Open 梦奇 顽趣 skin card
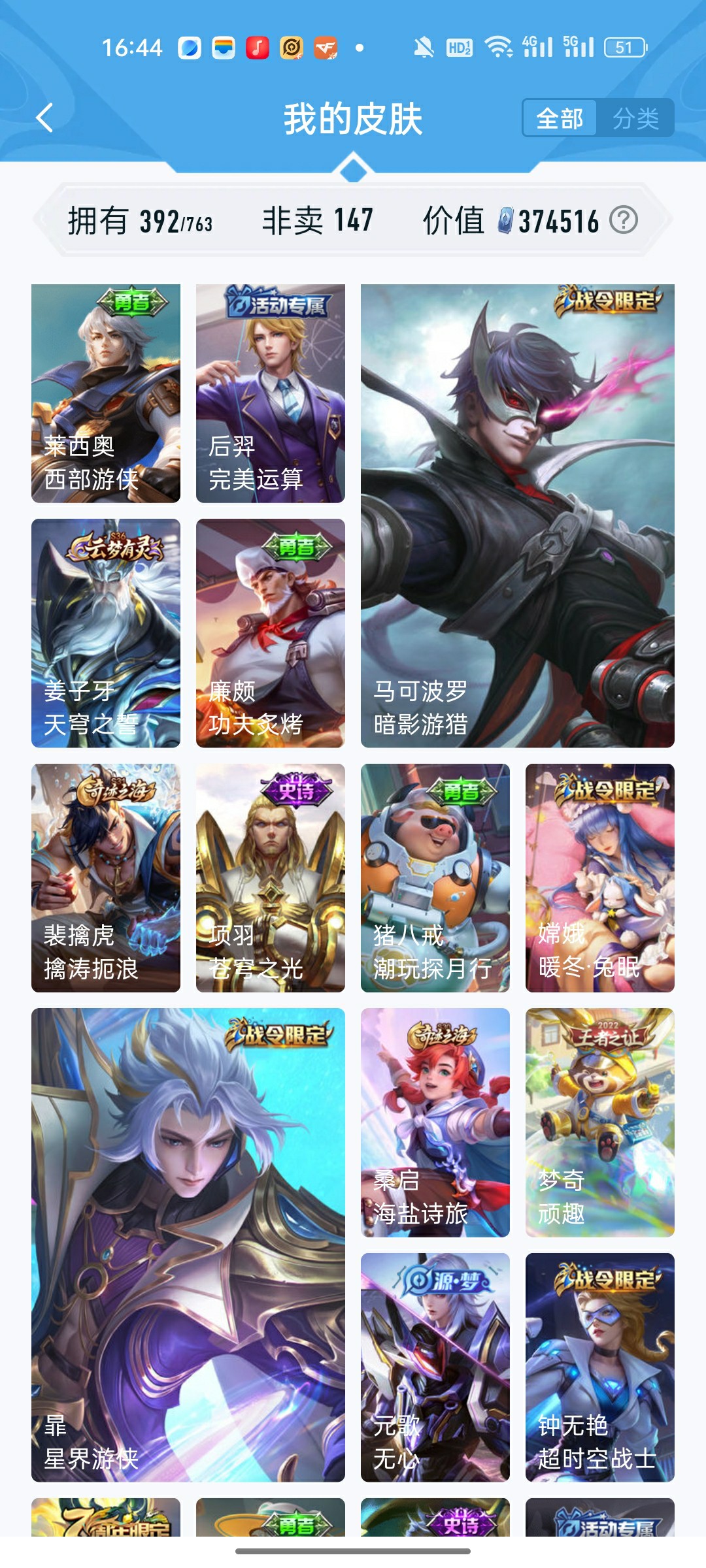706x1568 pixels. (x=599, y=1122)
